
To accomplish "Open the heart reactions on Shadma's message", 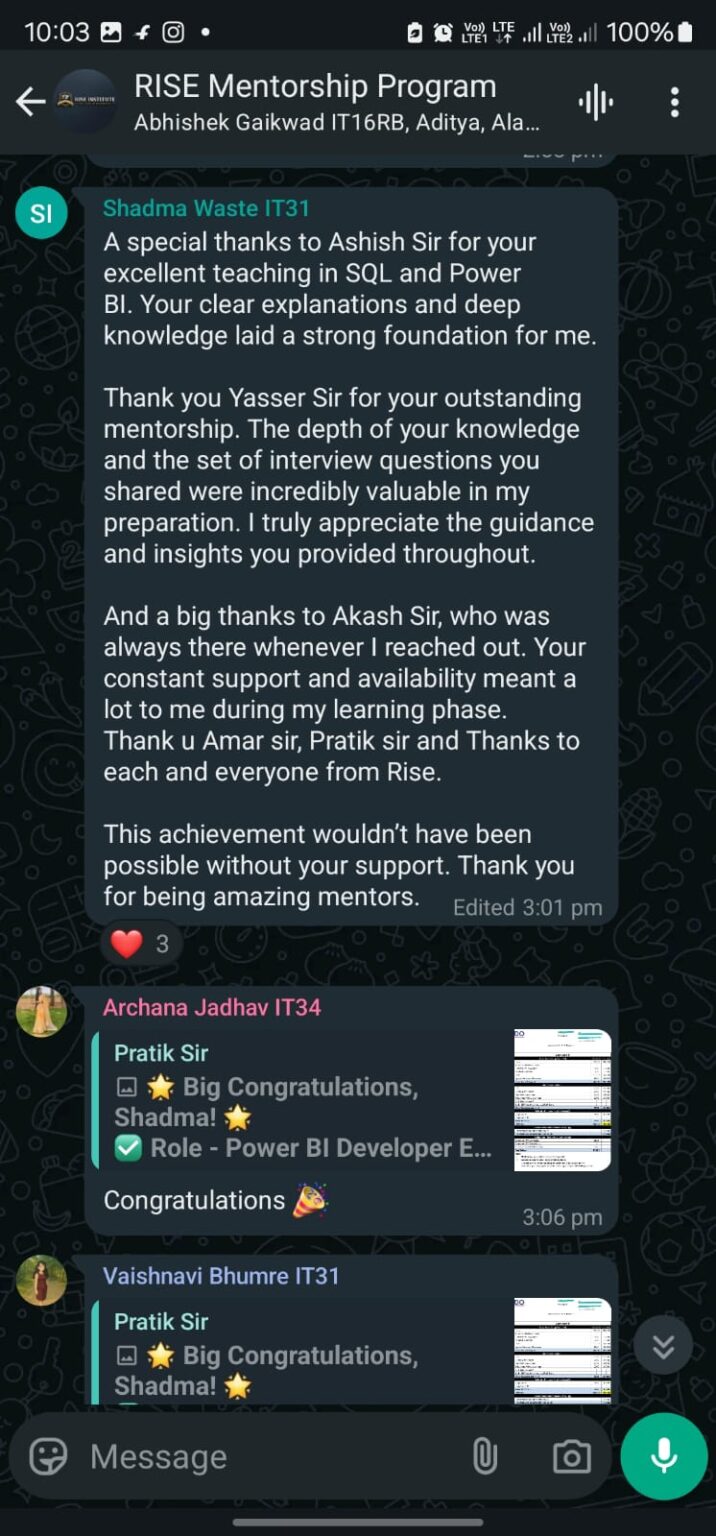I will pyautogui.click(x=140, y=944).
